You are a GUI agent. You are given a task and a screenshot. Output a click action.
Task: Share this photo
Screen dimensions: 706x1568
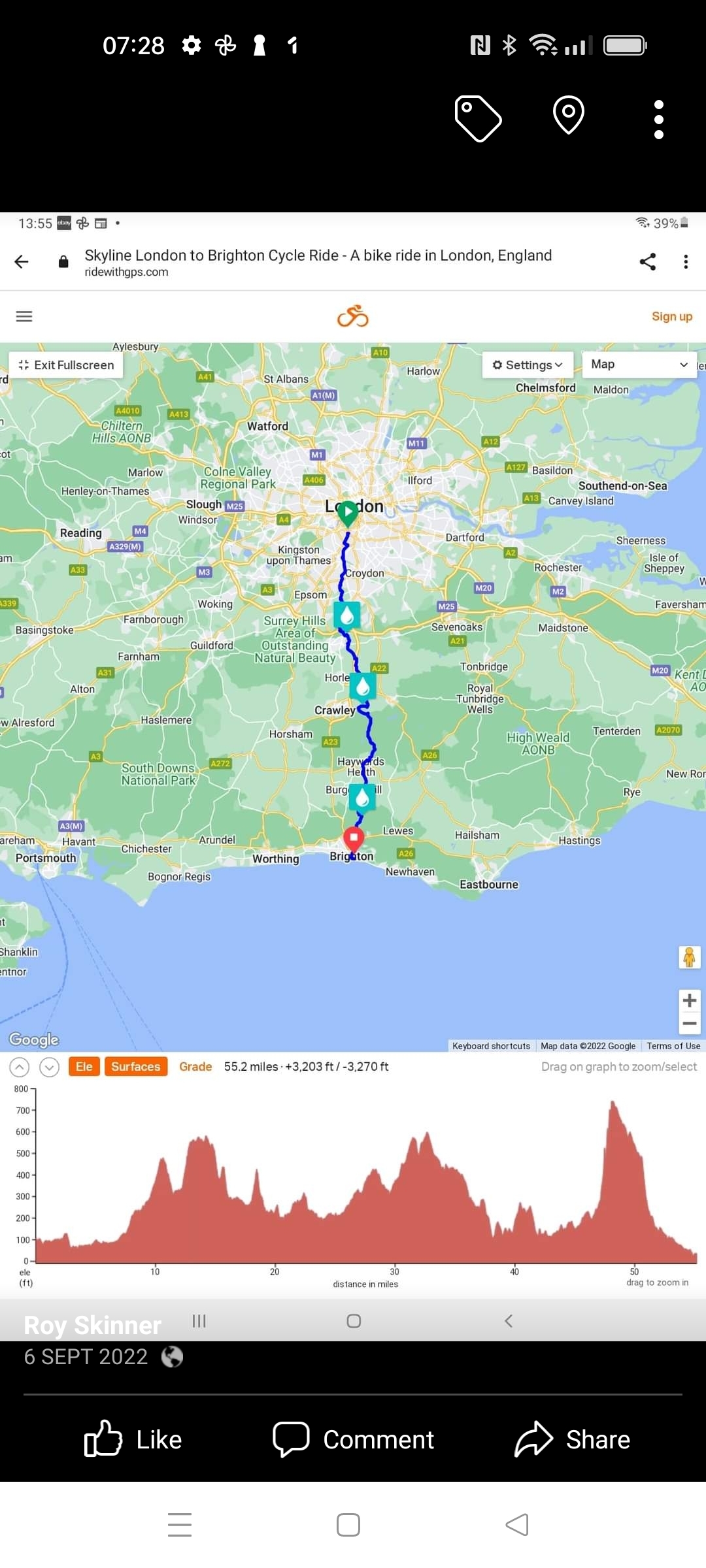[573, 1439]
